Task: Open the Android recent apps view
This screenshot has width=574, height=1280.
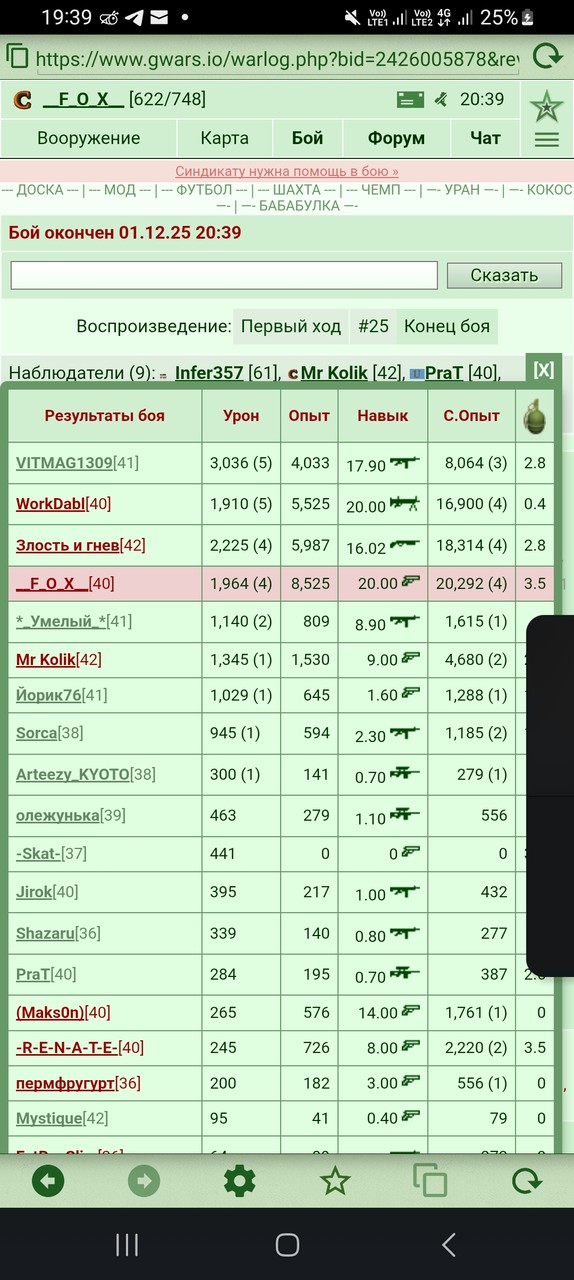Action: pyautogui.click(x=127, y=1244)
